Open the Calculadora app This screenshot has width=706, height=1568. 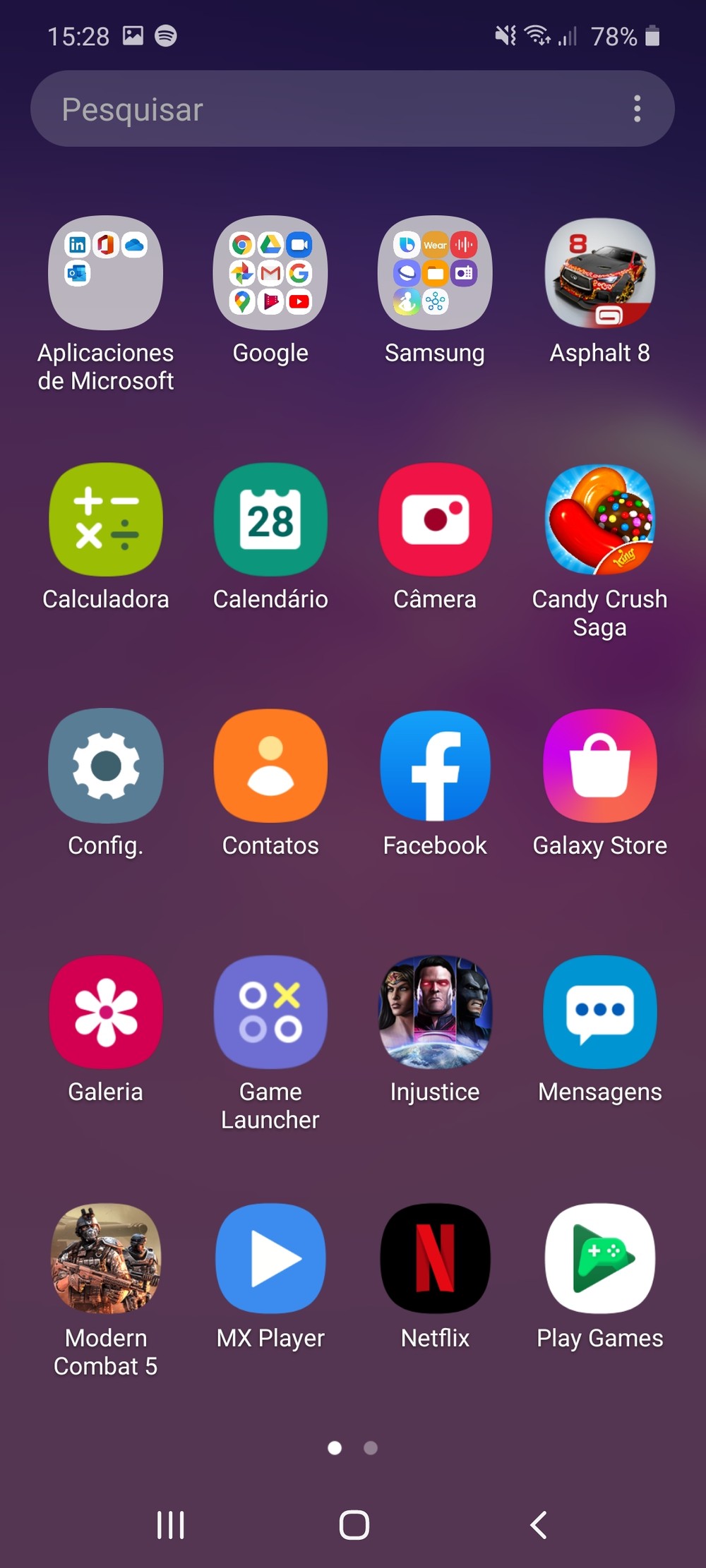106,519
